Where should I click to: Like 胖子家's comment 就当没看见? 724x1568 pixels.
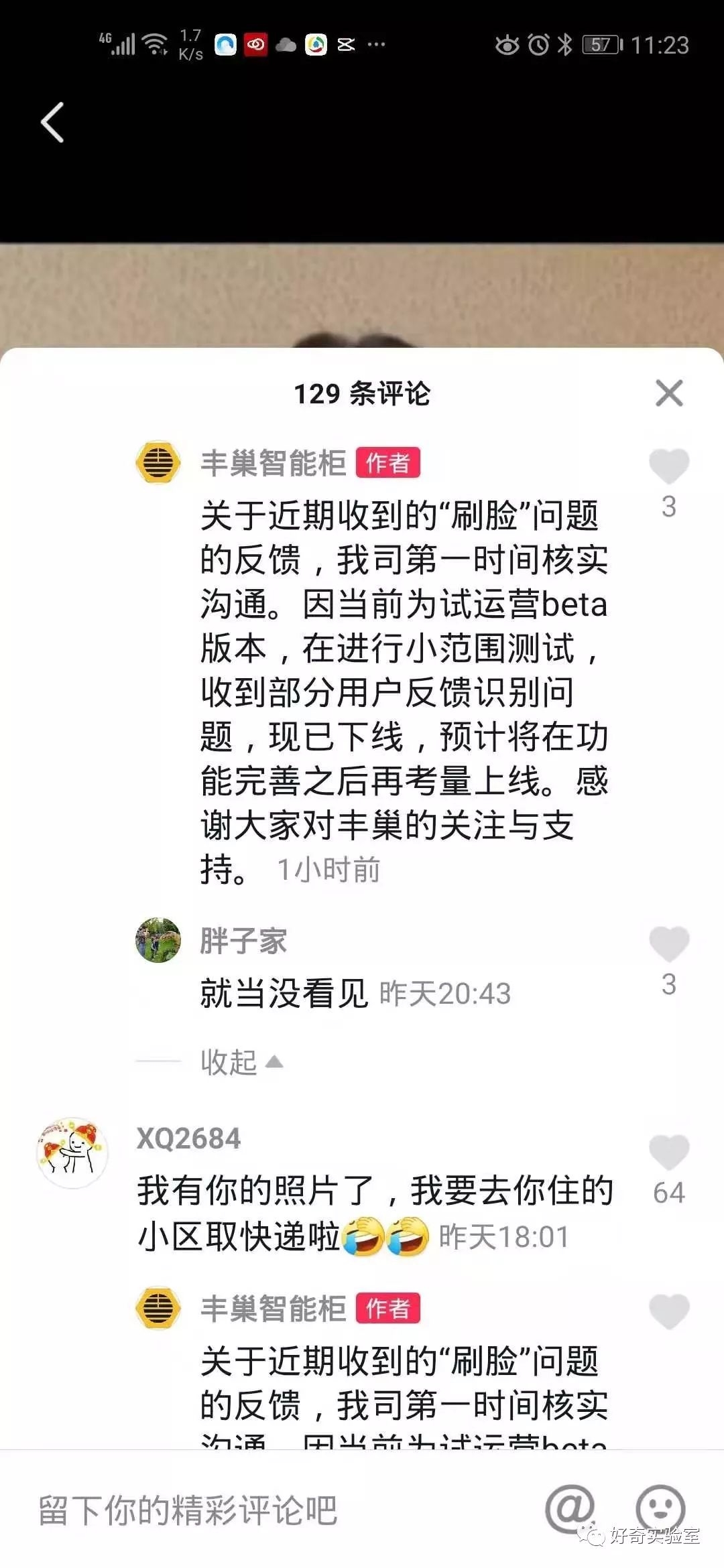coord(668,943)
